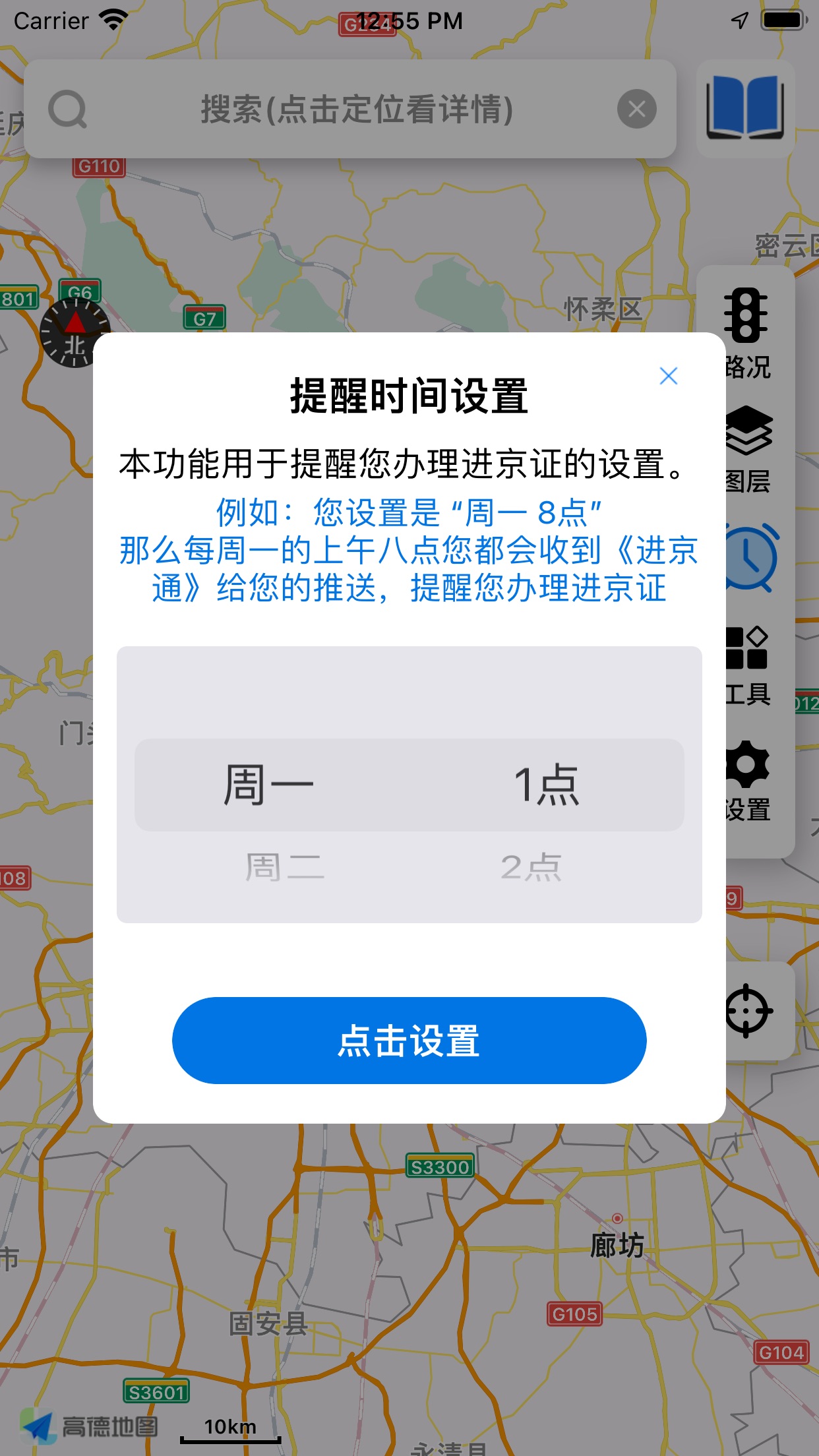The height and width of the screenshot is (1456, 819).
Task: Select 周二 in the weekday picker
Action: [284, 866]
